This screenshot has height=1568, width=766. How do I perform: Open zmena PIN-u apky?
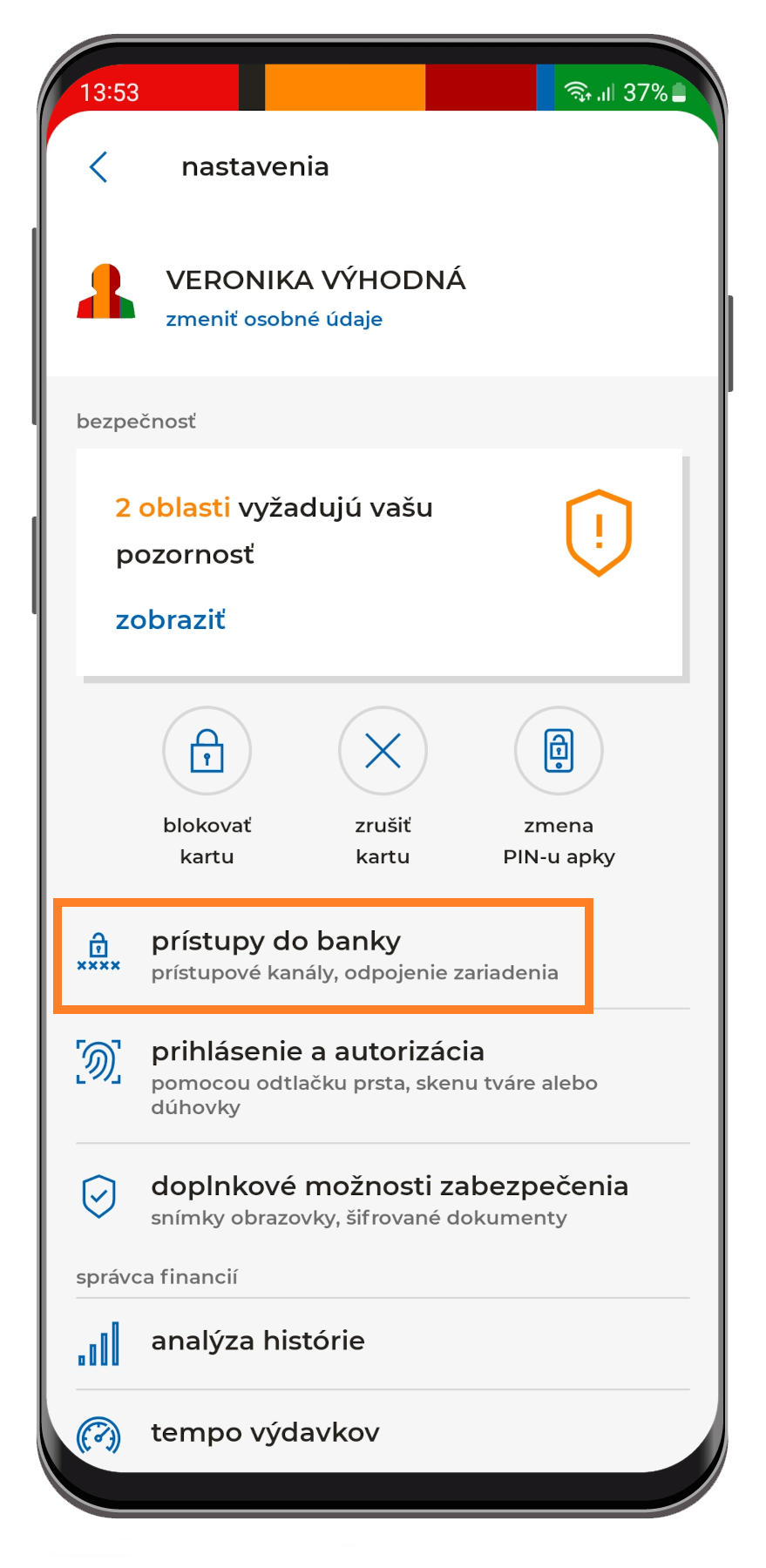point(559,786)
